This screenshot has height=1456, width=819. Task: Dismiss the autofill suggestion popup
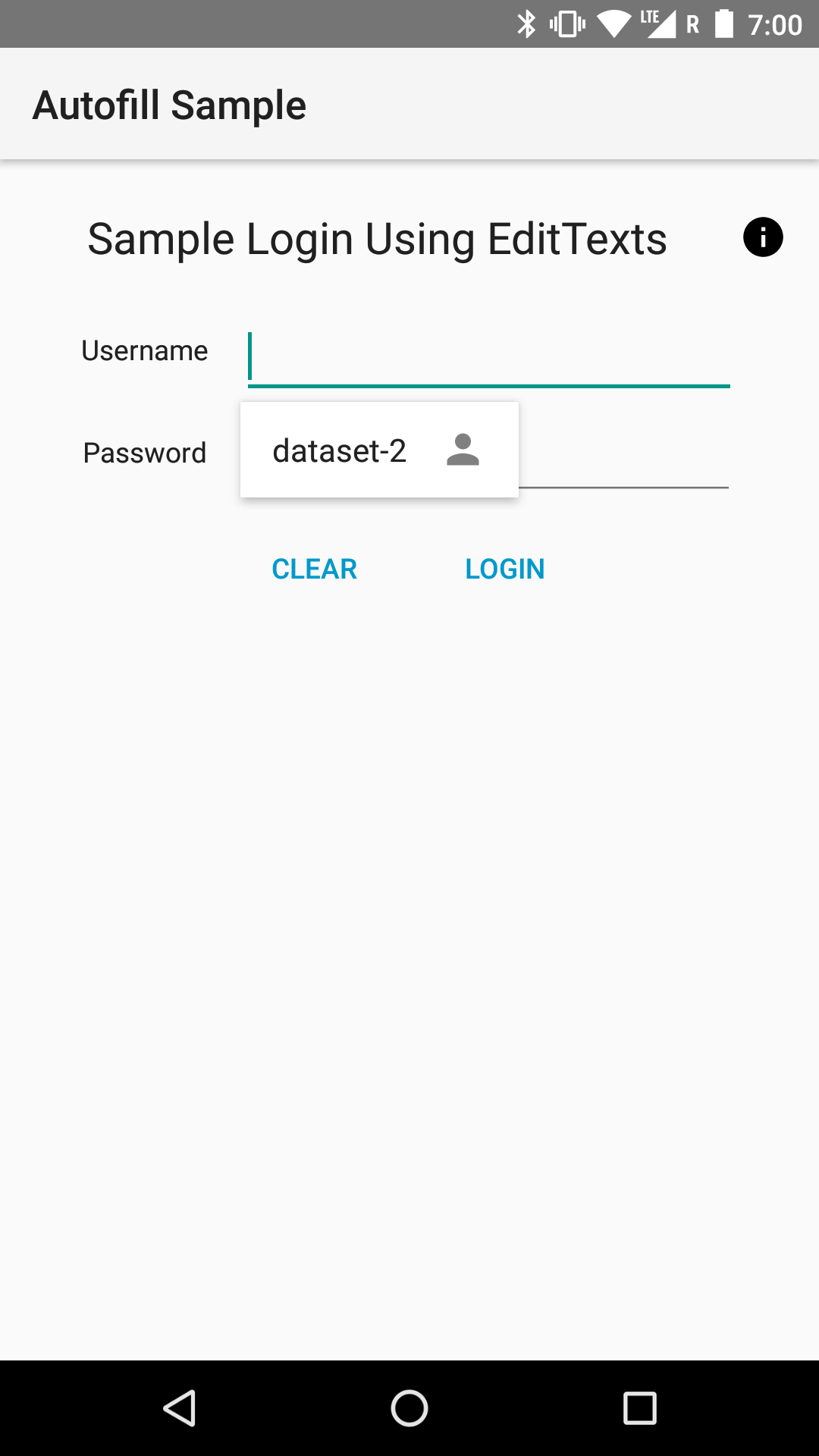(x=409, y=910)
